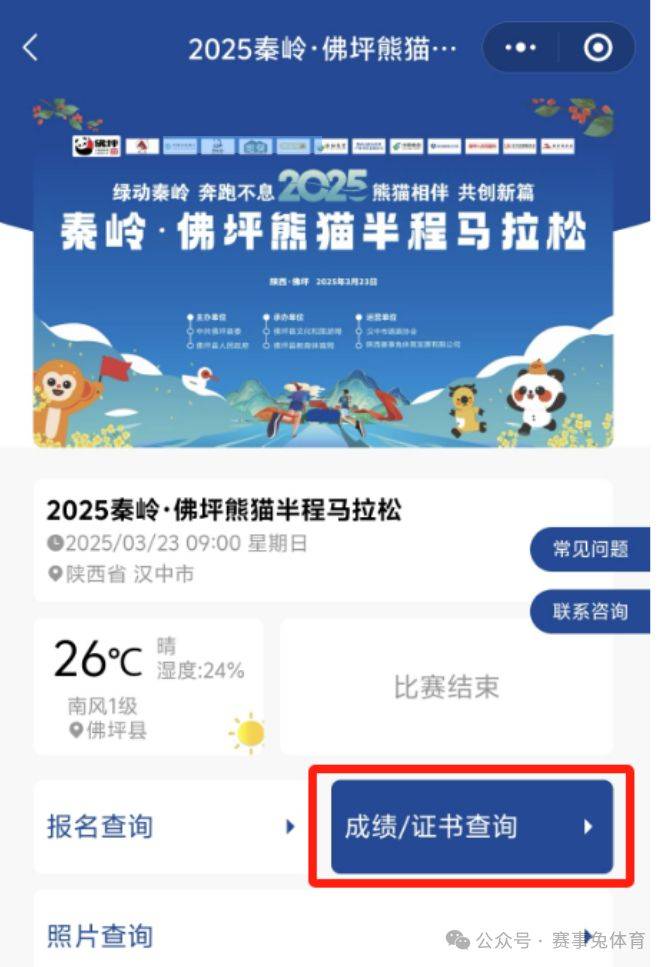Tap the 联系咨询 contact button

pos(590,611)
